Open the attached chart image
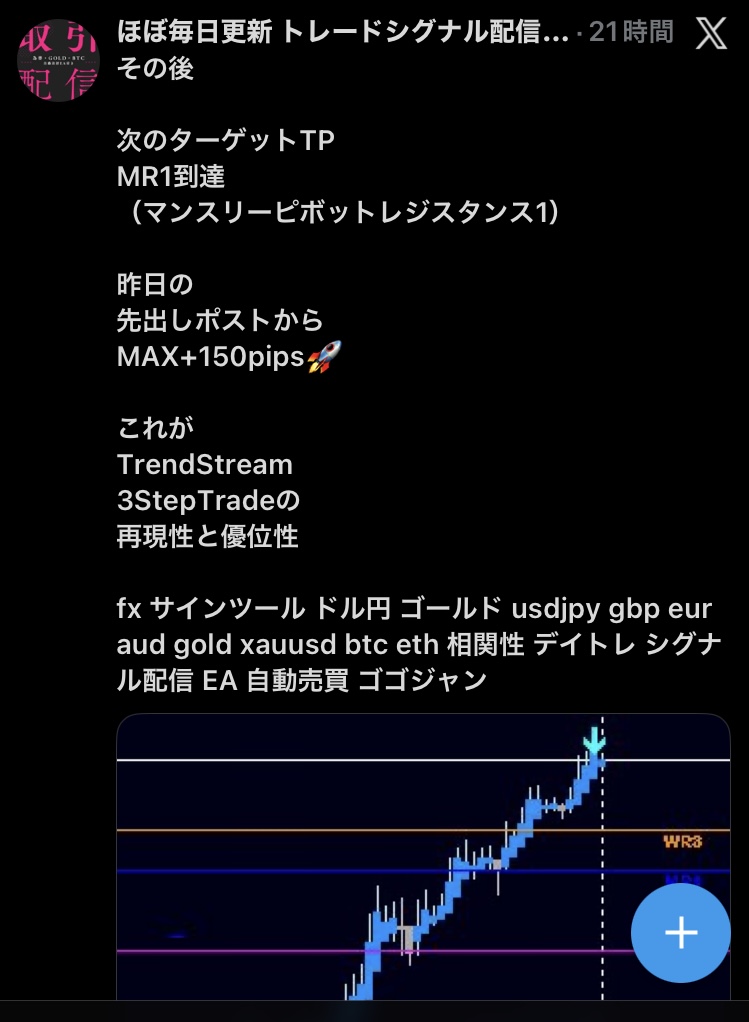Screen dimensions: 749x1022 pyautogui.click(x=400, y=860)
